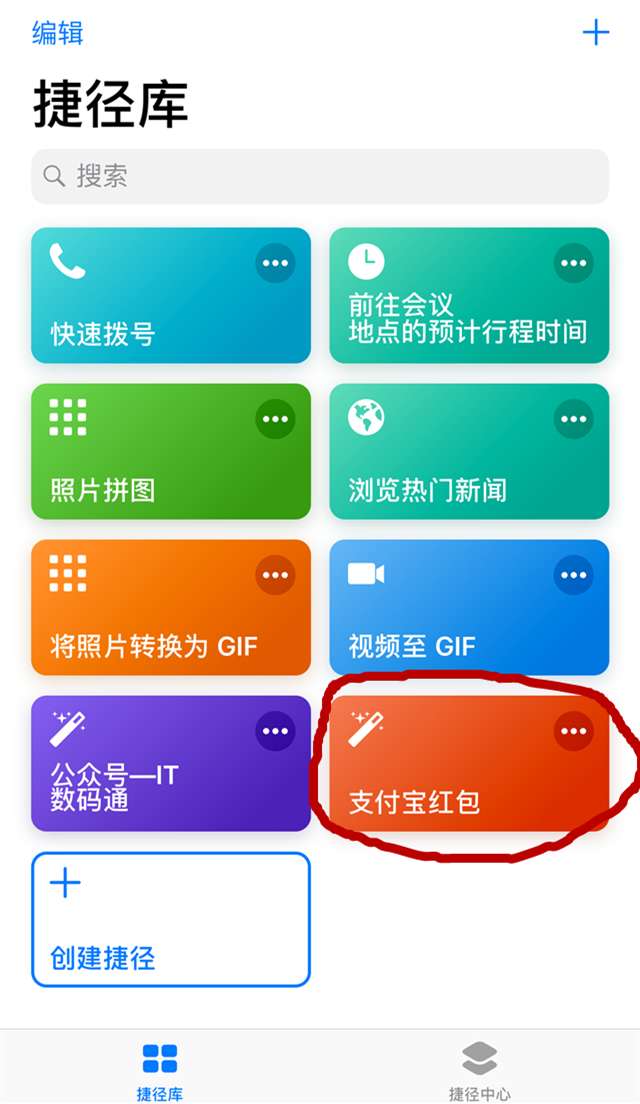Open options for the 支付宝红包 shortcut
The image size is (640, 1104).
pos(574,731)
